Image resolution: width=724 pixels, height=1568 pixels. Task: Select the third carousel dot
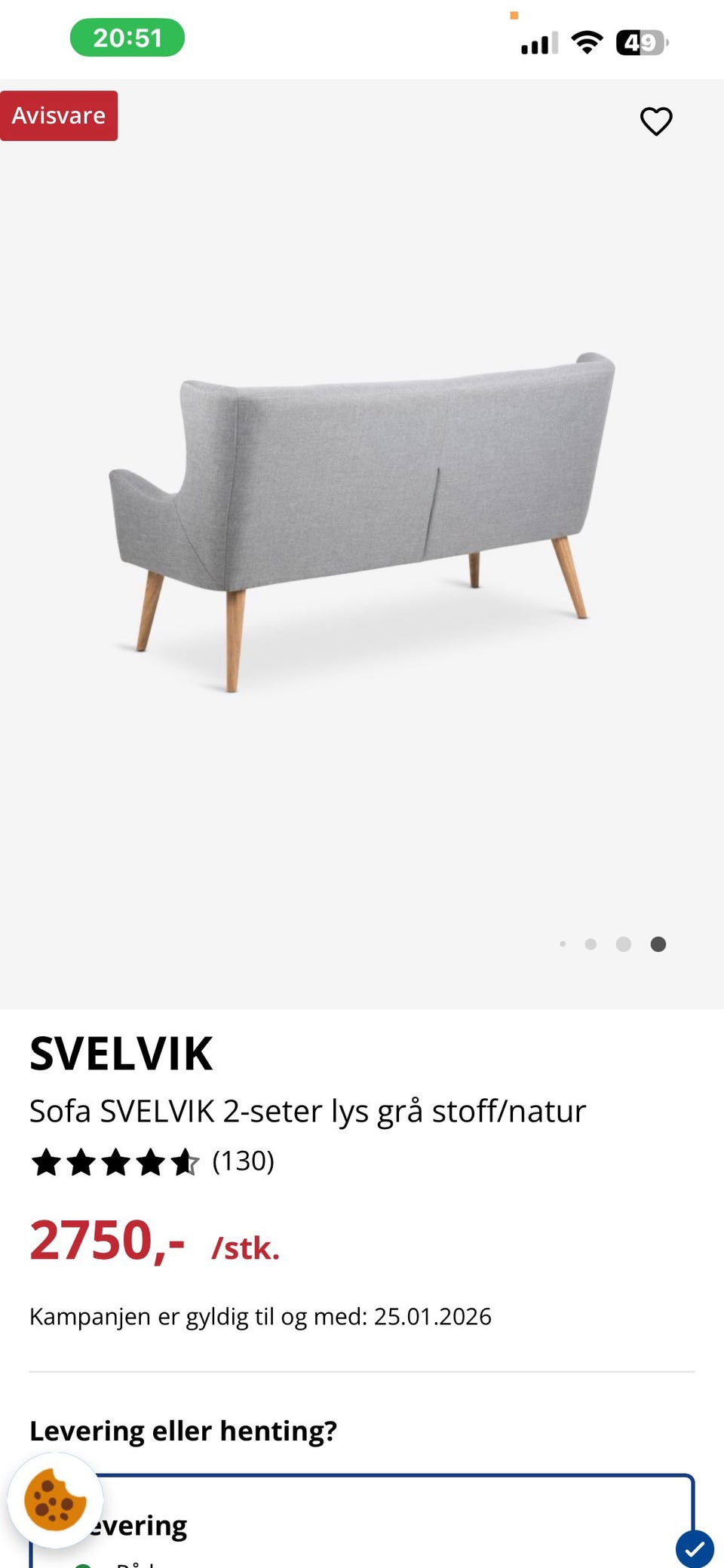point(624,944)
